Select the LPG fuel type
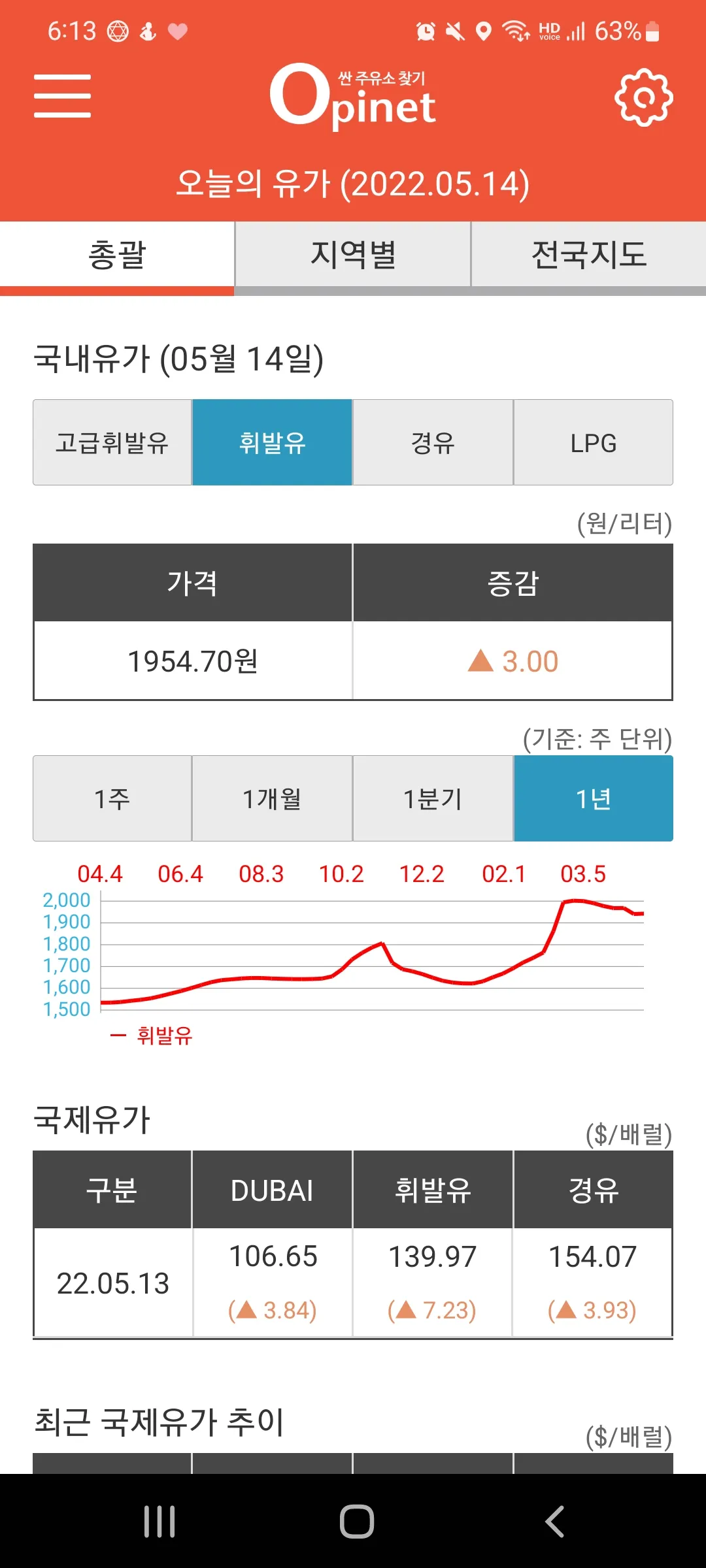706x1568 pixels. pyautogui.click(x=594, y=442)
